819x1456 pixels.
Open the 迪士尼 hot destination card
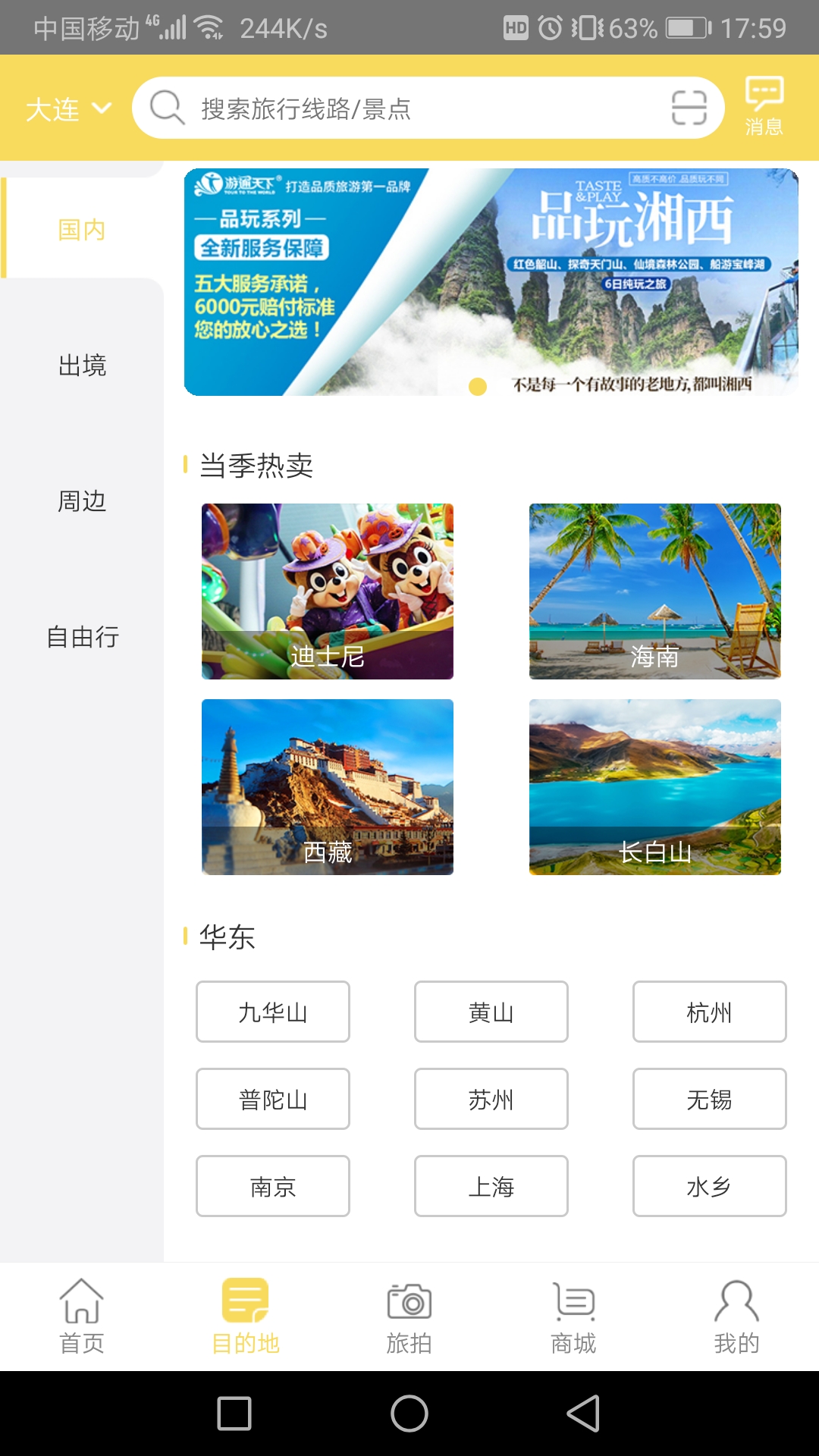pyautogui.click(x=328, y=591)
